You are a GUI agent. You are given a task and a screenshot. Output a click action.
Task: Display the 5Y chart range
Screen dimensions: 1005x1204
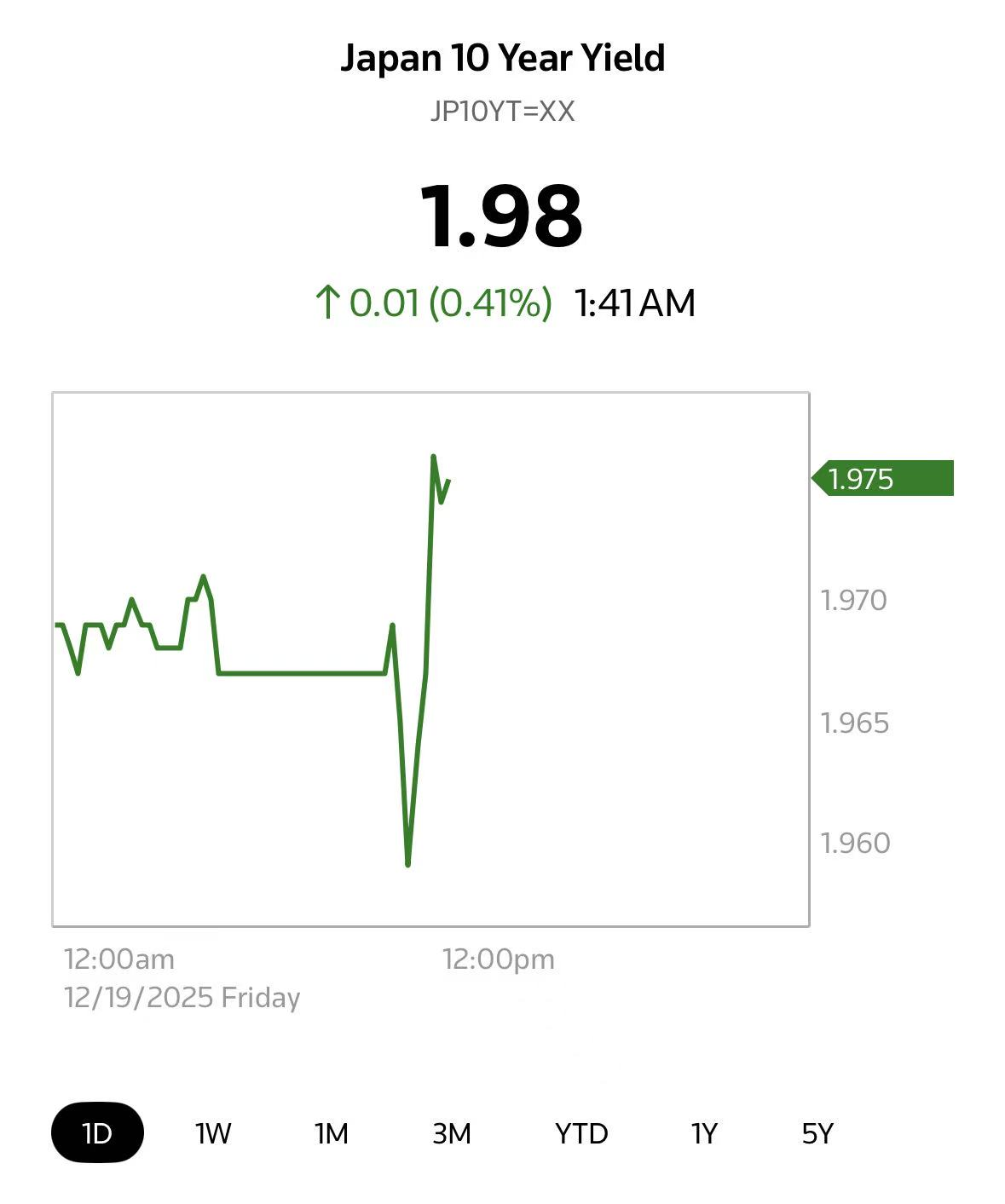pyautogui.click(x=817, y=1133)
